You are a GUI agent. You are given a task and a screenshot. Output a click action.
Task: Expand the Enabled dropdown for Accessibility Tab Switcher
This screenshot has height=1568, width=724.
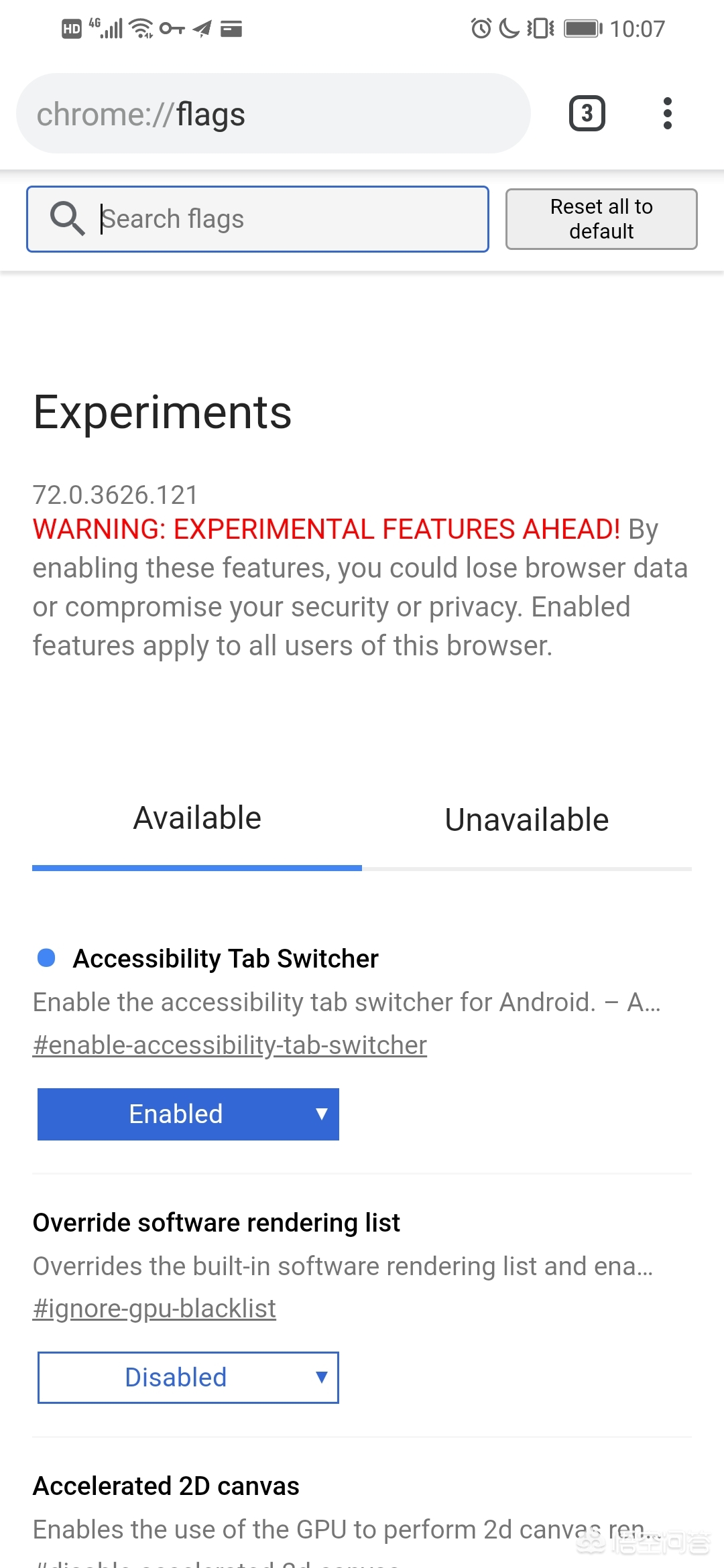[188, 1114]
